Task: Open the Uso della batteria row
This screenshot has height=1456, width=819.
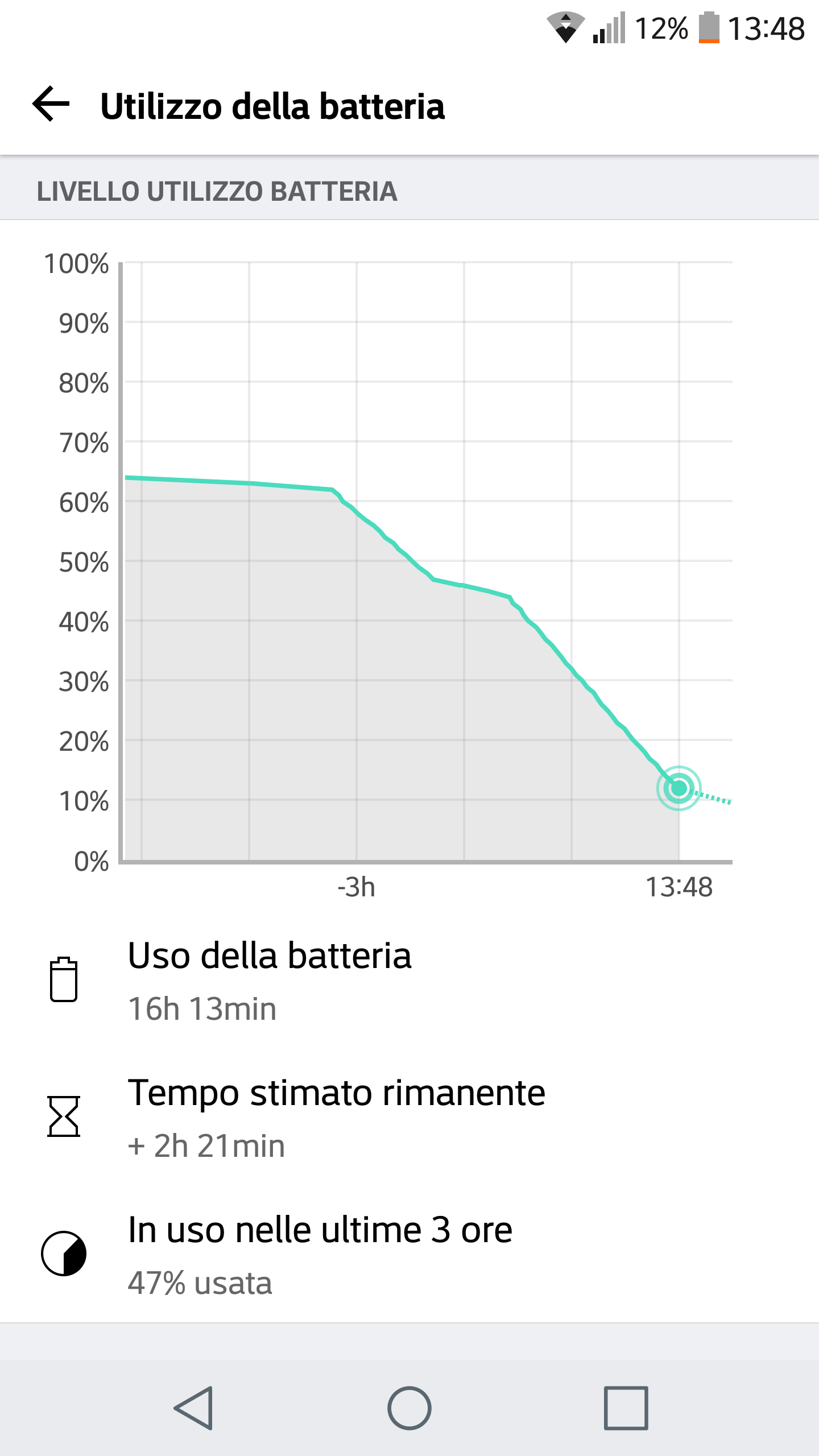Action: (x=409, y=980)
